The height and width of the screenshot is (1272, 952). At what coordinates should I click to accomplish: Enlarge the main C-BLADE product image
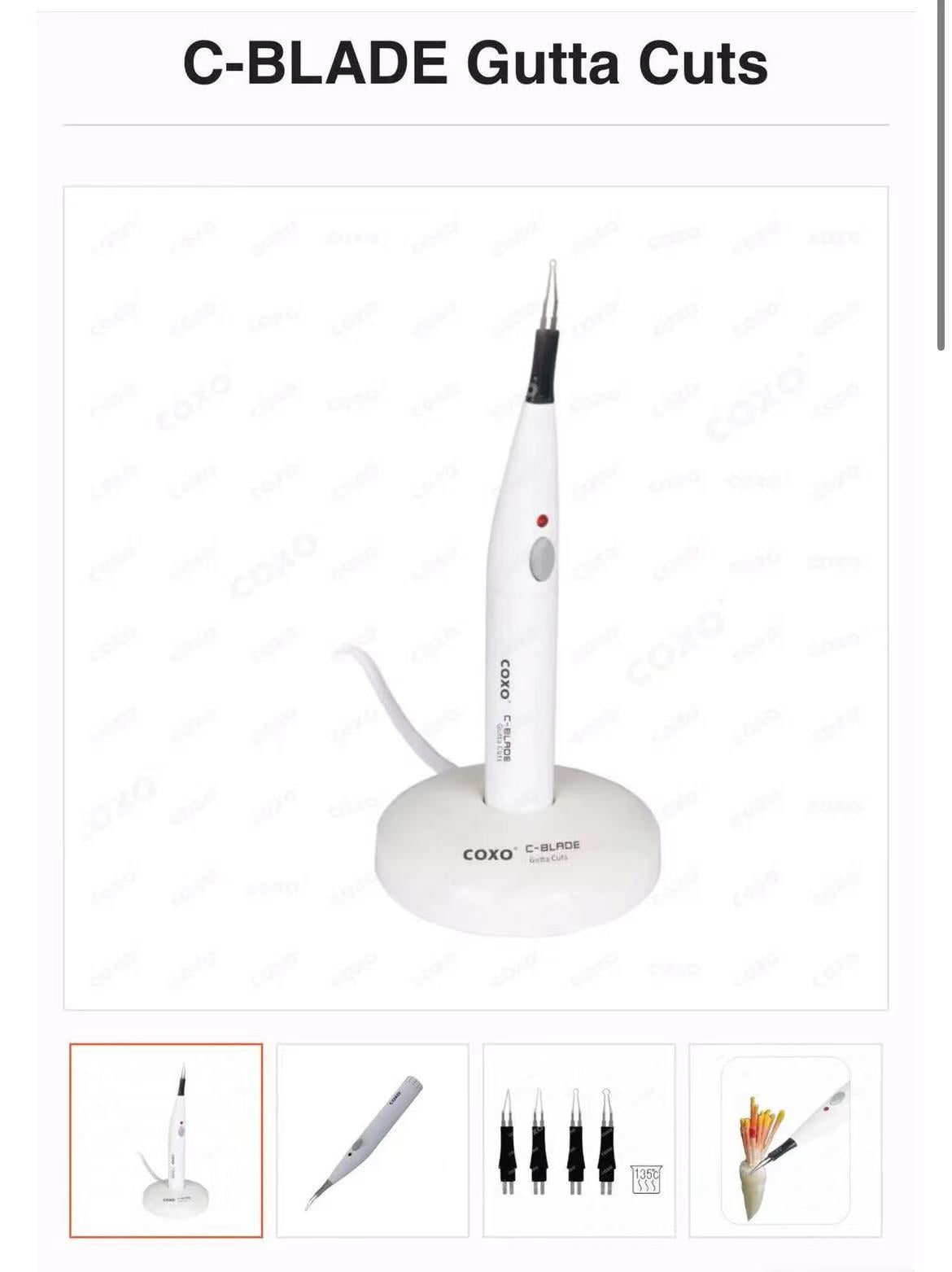476,598
